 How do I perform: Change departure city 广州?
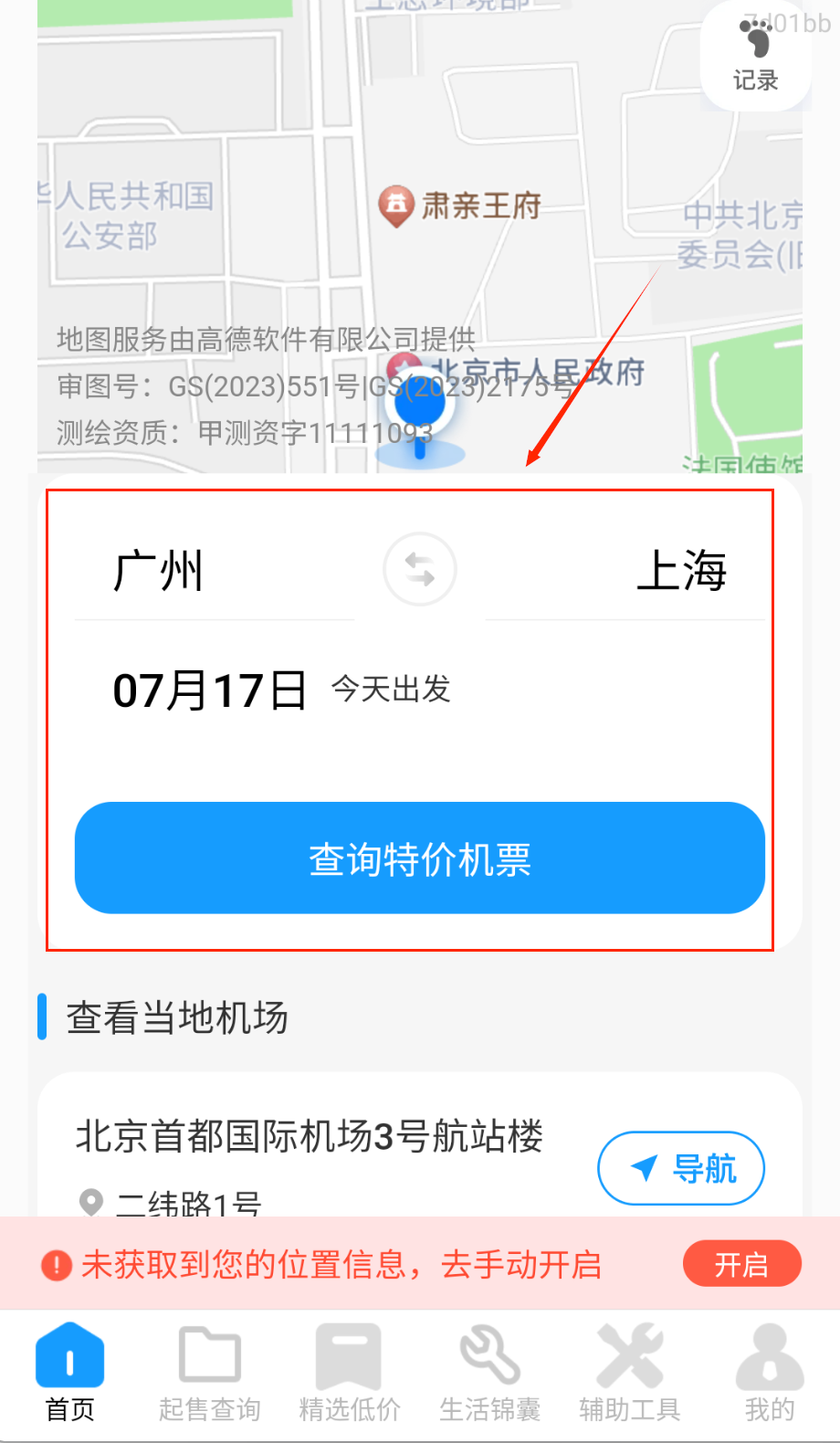pyautogui.click(x=158, y=572)
